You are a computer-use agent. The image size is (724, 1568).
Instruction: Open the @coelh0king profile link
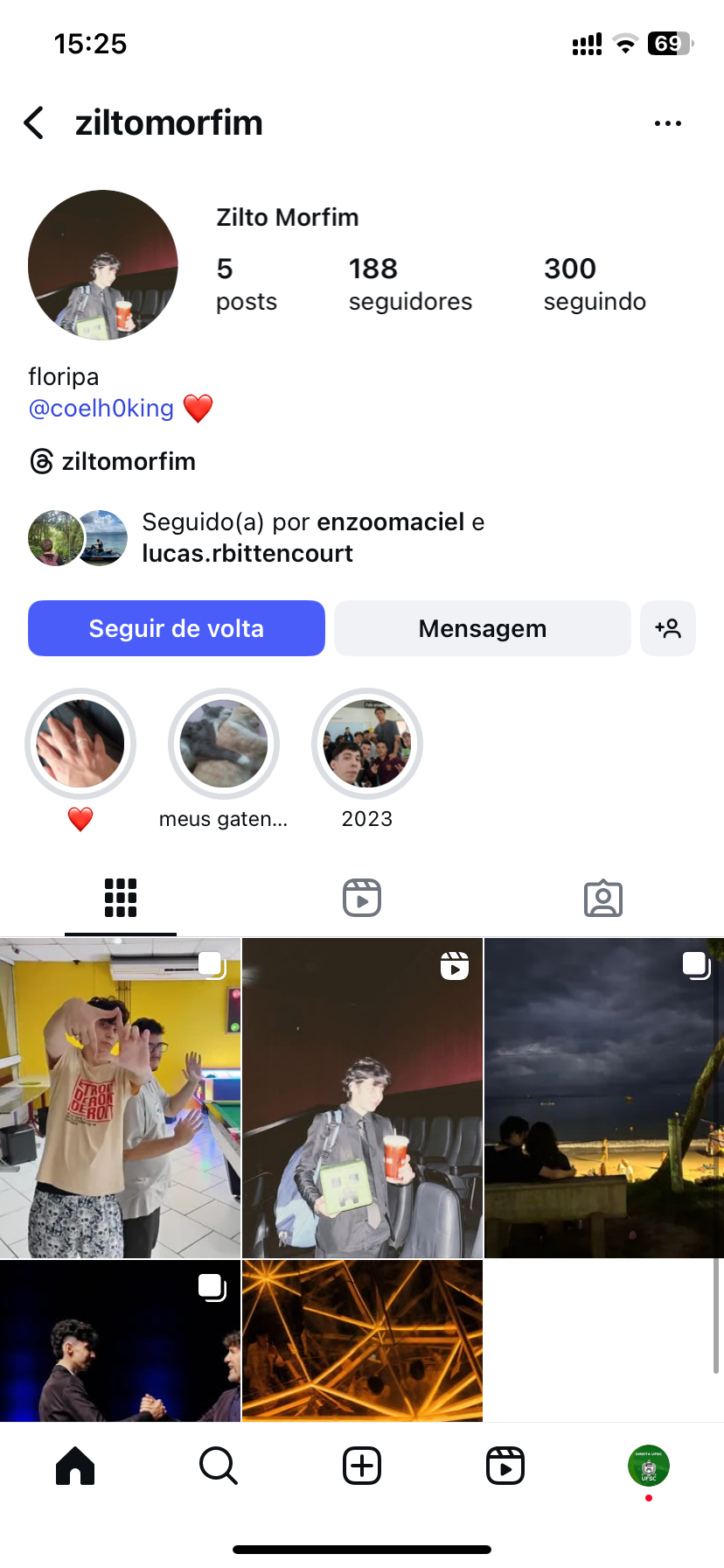[x=101, y=409]
